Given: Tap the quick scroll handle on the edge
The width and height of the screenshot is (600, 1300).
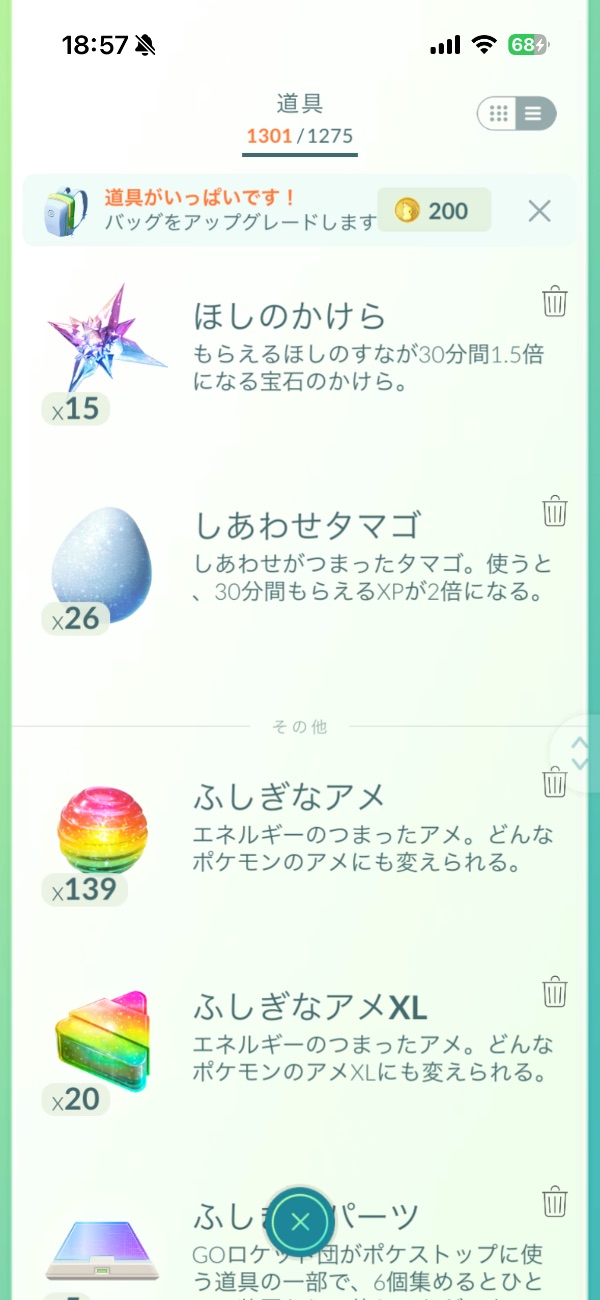Looking at the screenshot, I should (580, 750).
